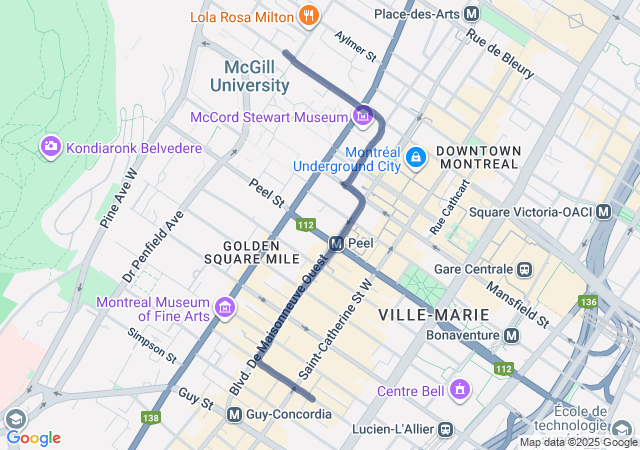
Task: Tap the Square Victoria-OACI metro marker
Action: pyautogui.click(x=603, y=212)
